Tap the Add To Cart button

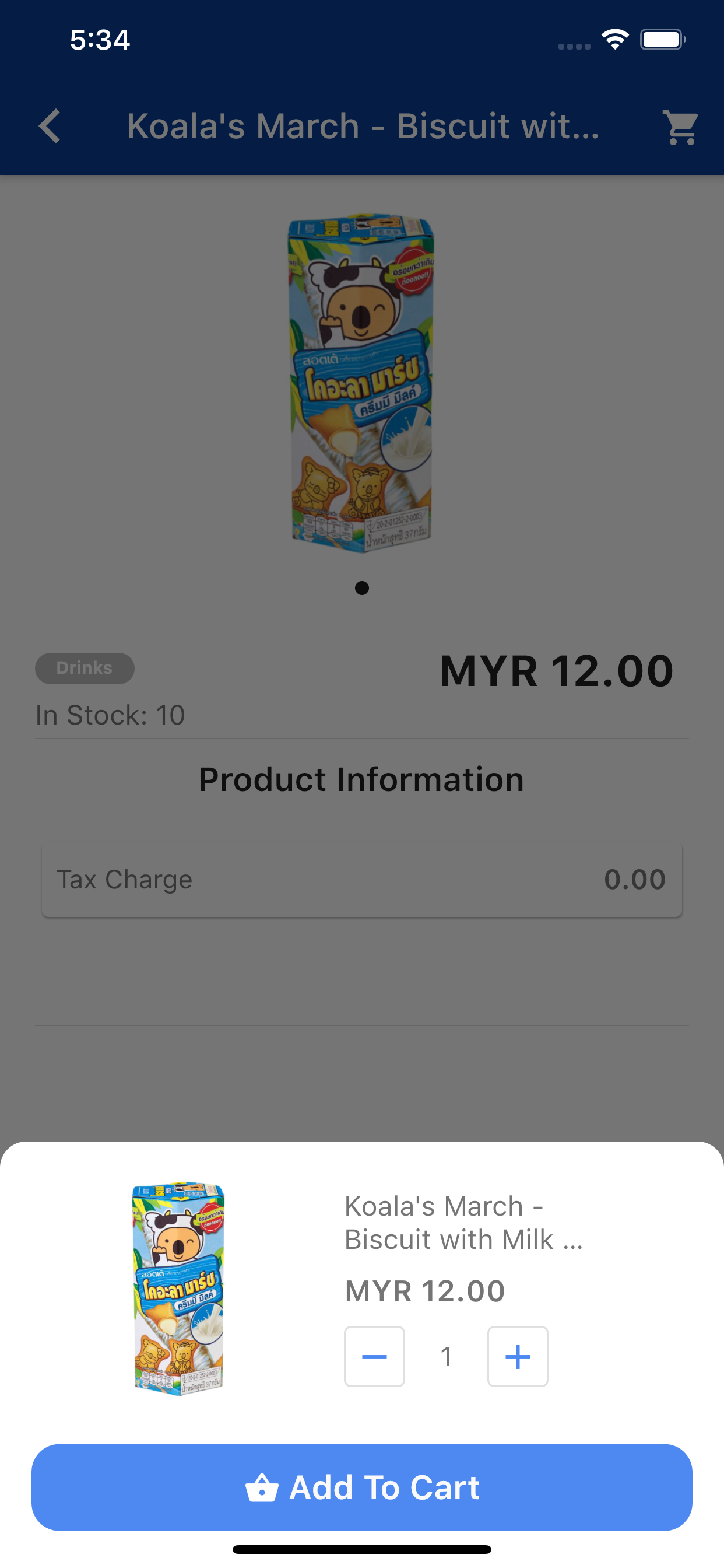[361, 1487]
